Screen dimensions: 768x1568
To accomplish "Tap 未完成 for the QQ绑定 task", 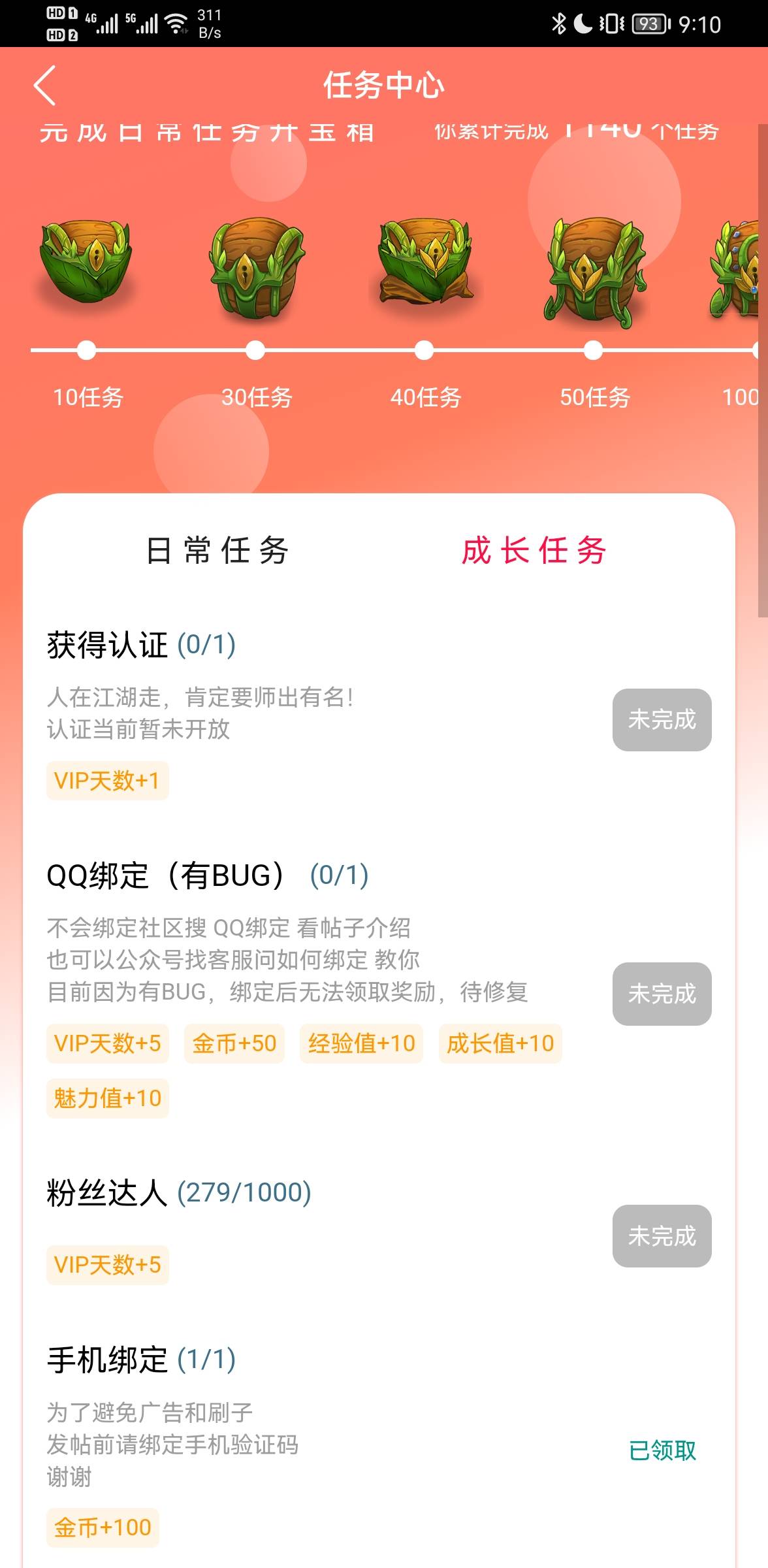I will (662, 994).
